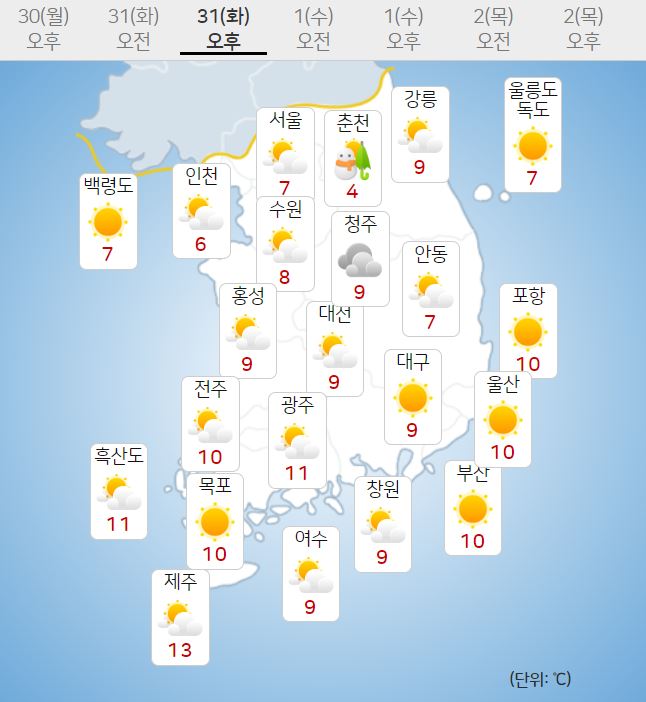The image size is (646, 702).
Task: Open the 2(목) 오후 tab
Action: (583, 28)
